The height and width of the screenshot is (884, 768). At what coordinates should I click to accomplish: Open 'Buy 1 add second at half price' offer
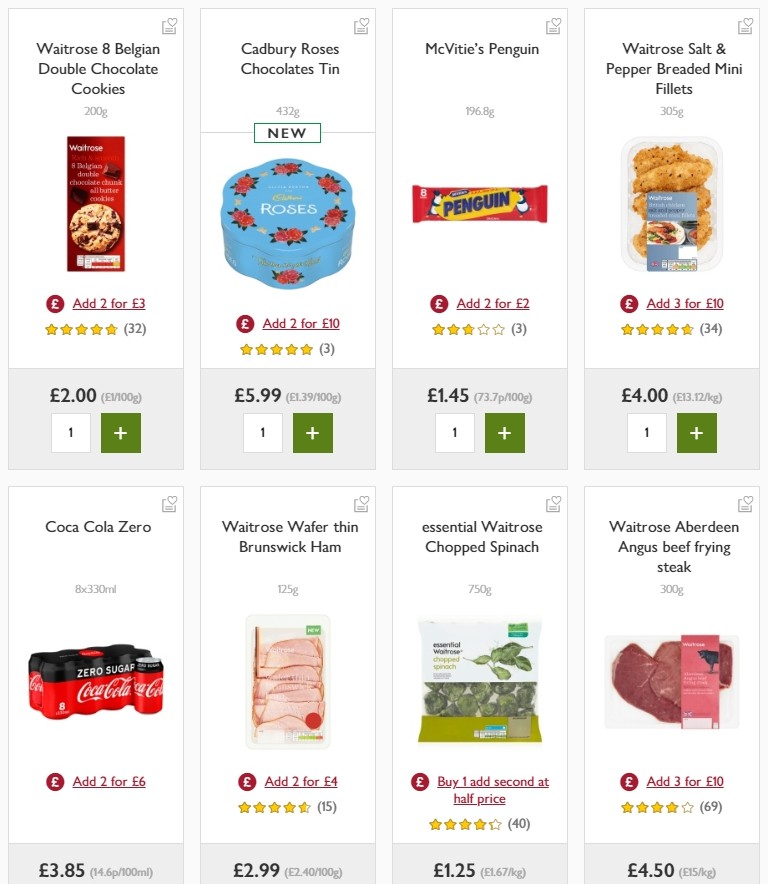(494, 789)
